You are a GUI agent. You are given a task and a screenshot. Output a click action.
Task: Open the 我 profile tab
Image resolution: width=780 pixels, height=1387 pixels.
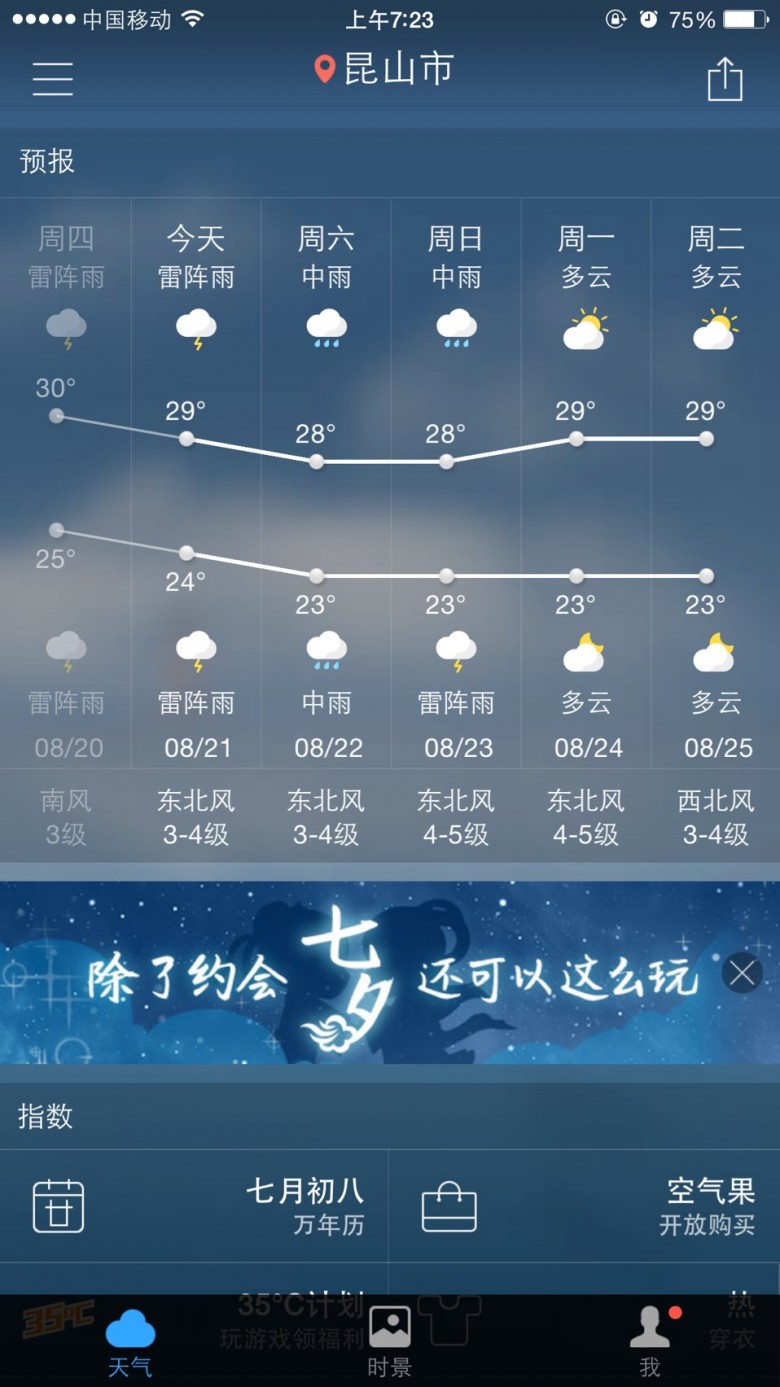point(650,1342)
